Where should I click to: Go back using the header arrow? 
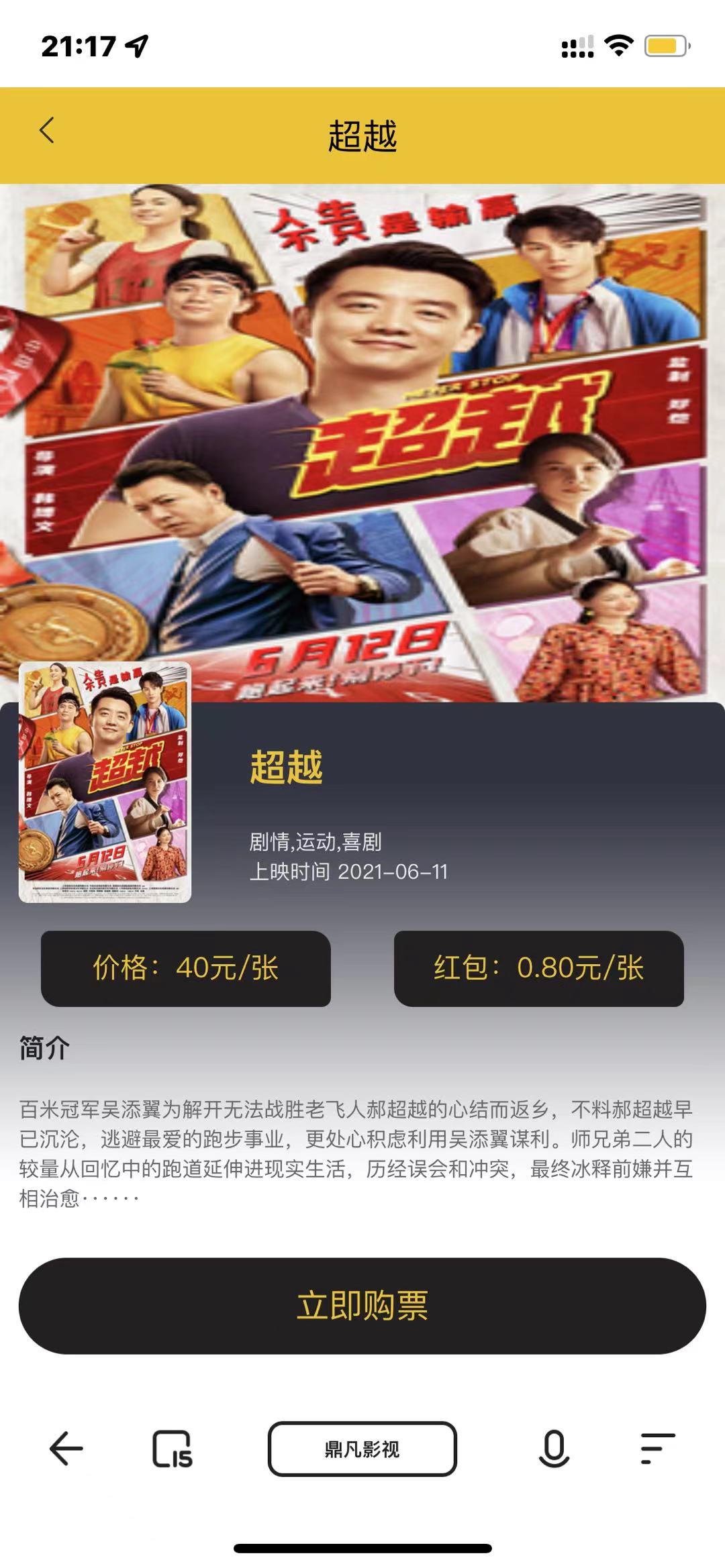pyautogui.click(x=47, y=131)
